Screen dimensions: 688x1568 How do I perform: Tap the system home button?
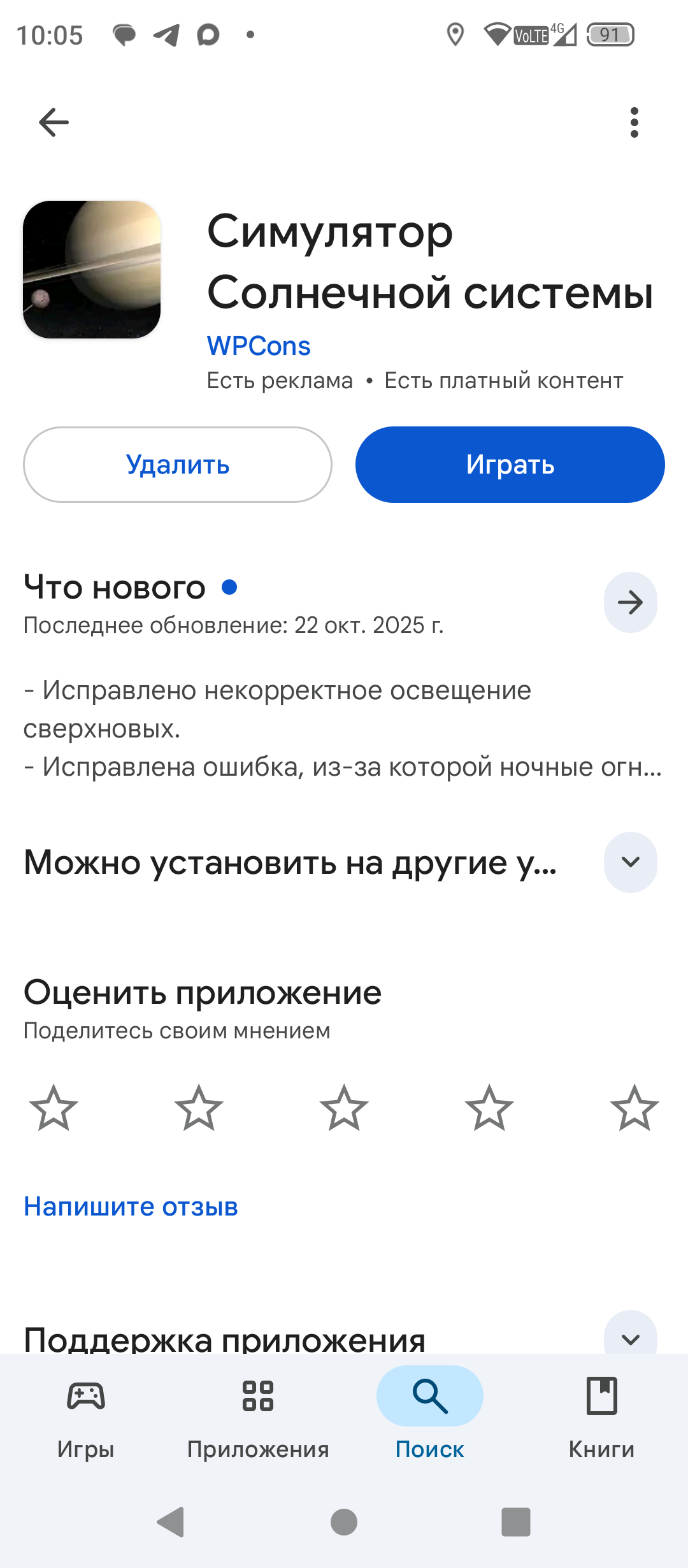pyautogui.click(x=344, y=1522)
